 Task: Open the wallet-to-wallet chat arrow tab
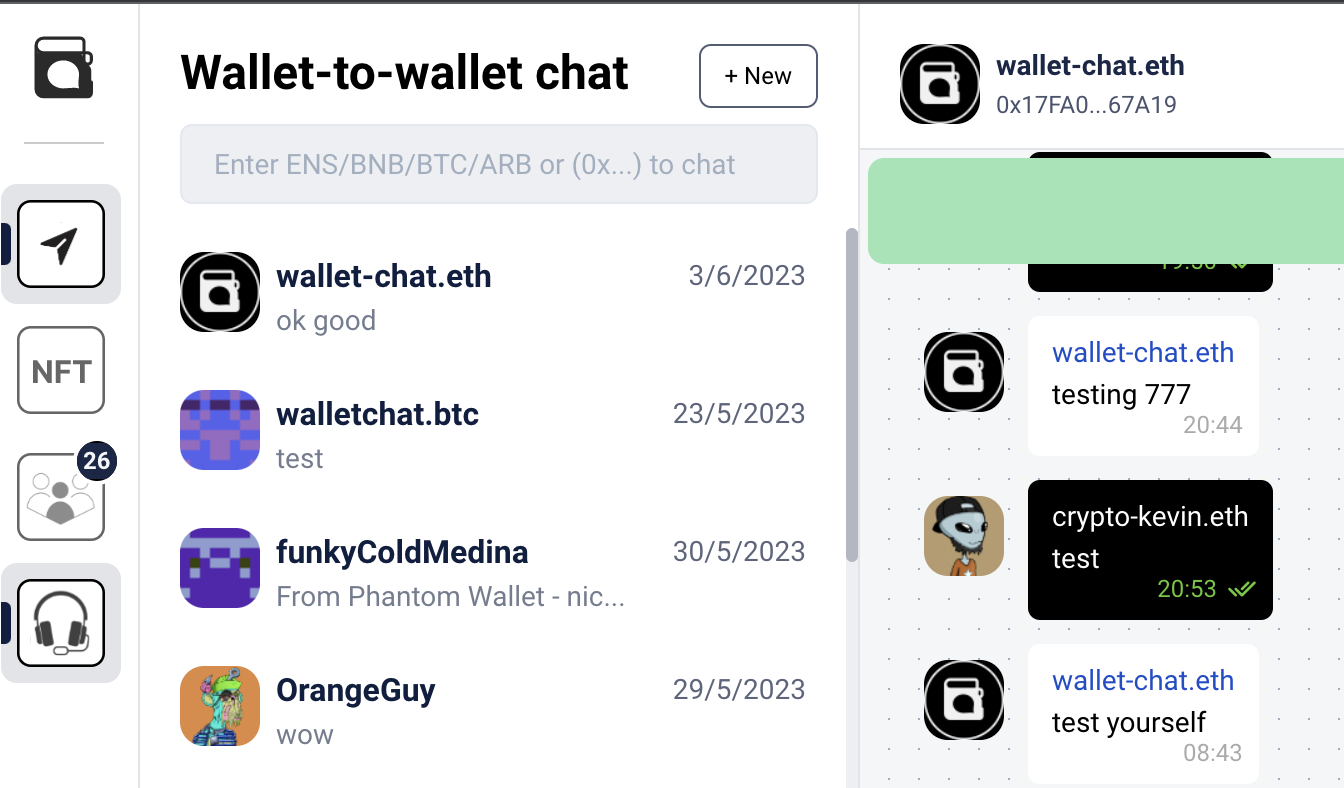point(61,244)
